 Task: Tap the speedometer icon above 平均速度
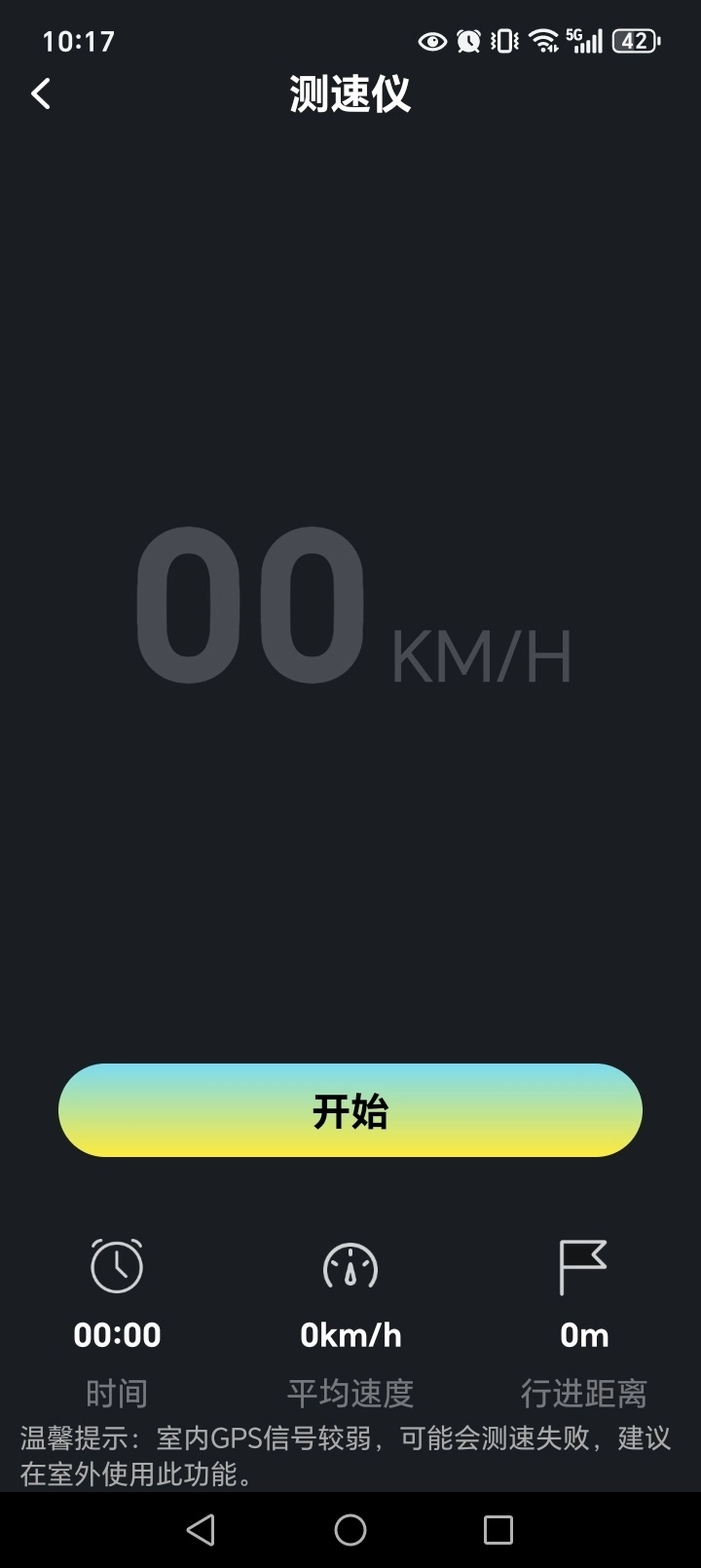click(350, 1267)
